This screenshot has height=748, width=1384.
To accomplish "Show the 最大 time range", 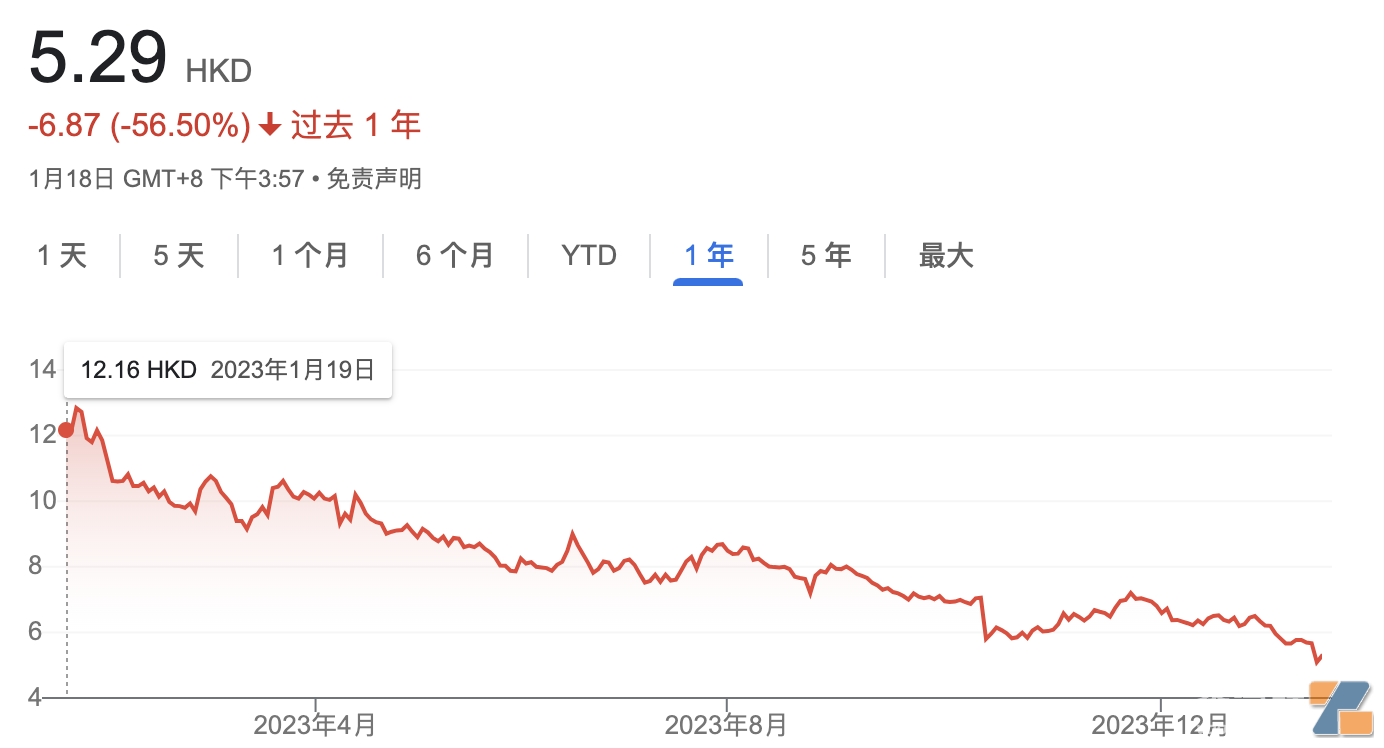I will click(946, 256).
